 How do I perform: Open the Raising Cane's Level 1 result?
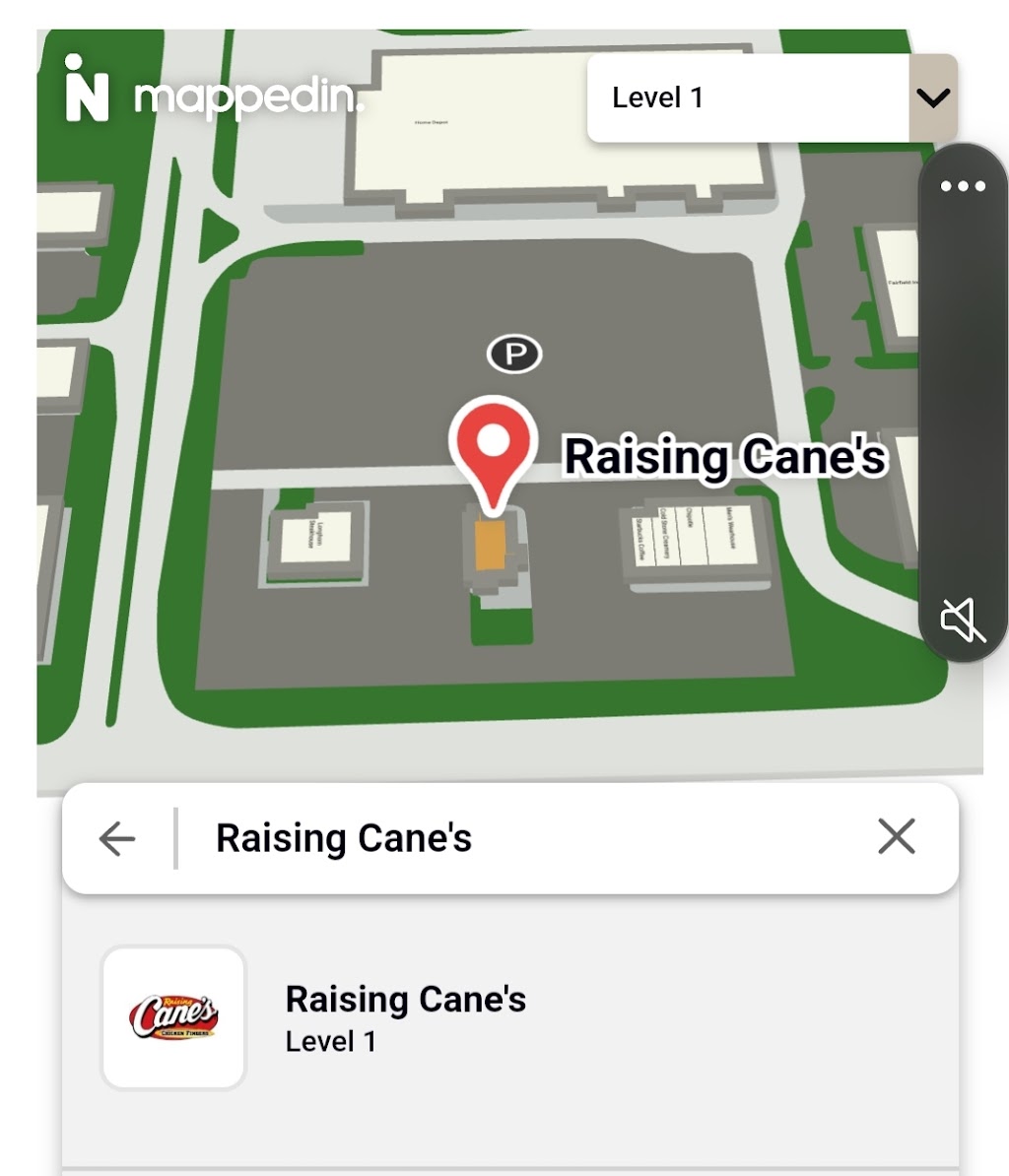pyautogui.click(x=404, y=1018)
